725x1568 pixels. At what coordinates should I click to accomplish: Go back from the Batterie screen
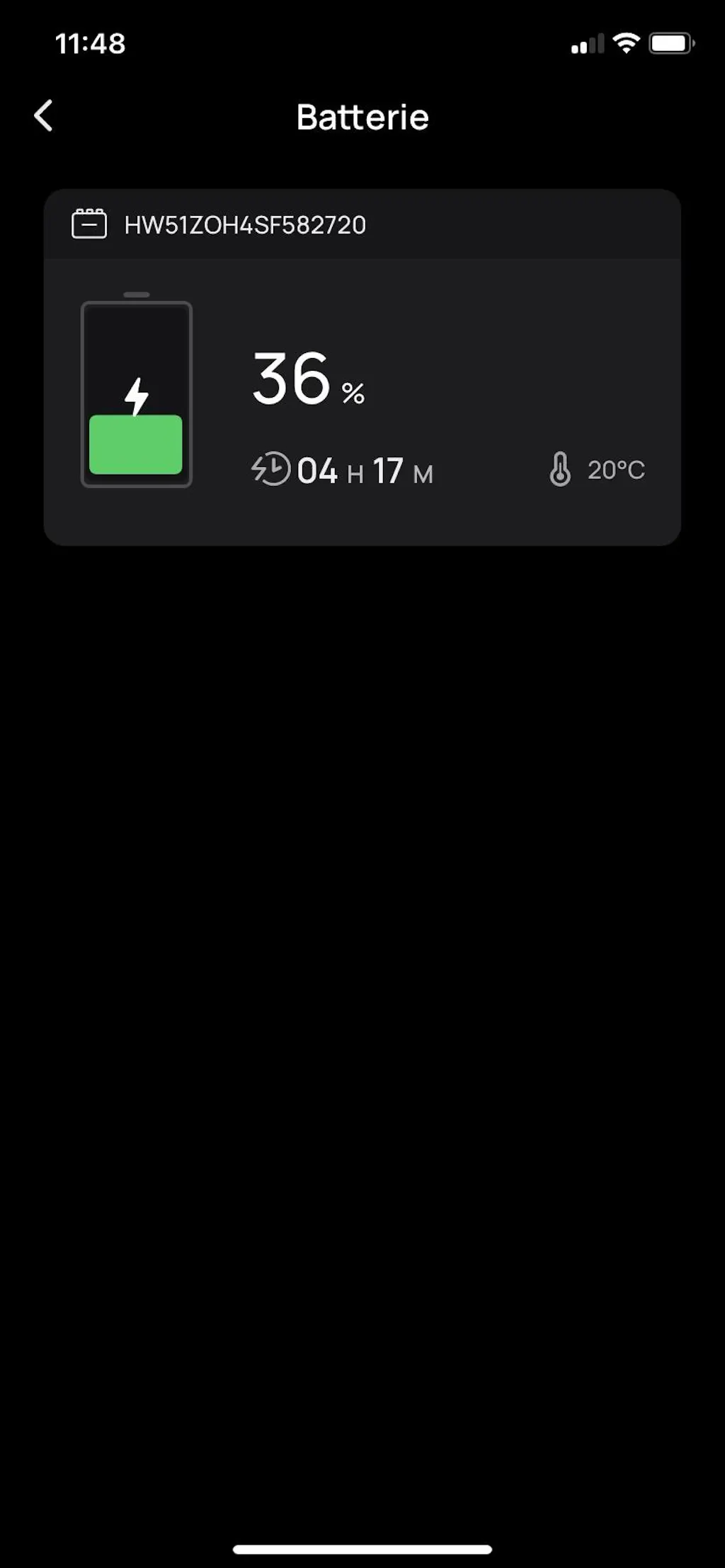click(x=43, y=116)
